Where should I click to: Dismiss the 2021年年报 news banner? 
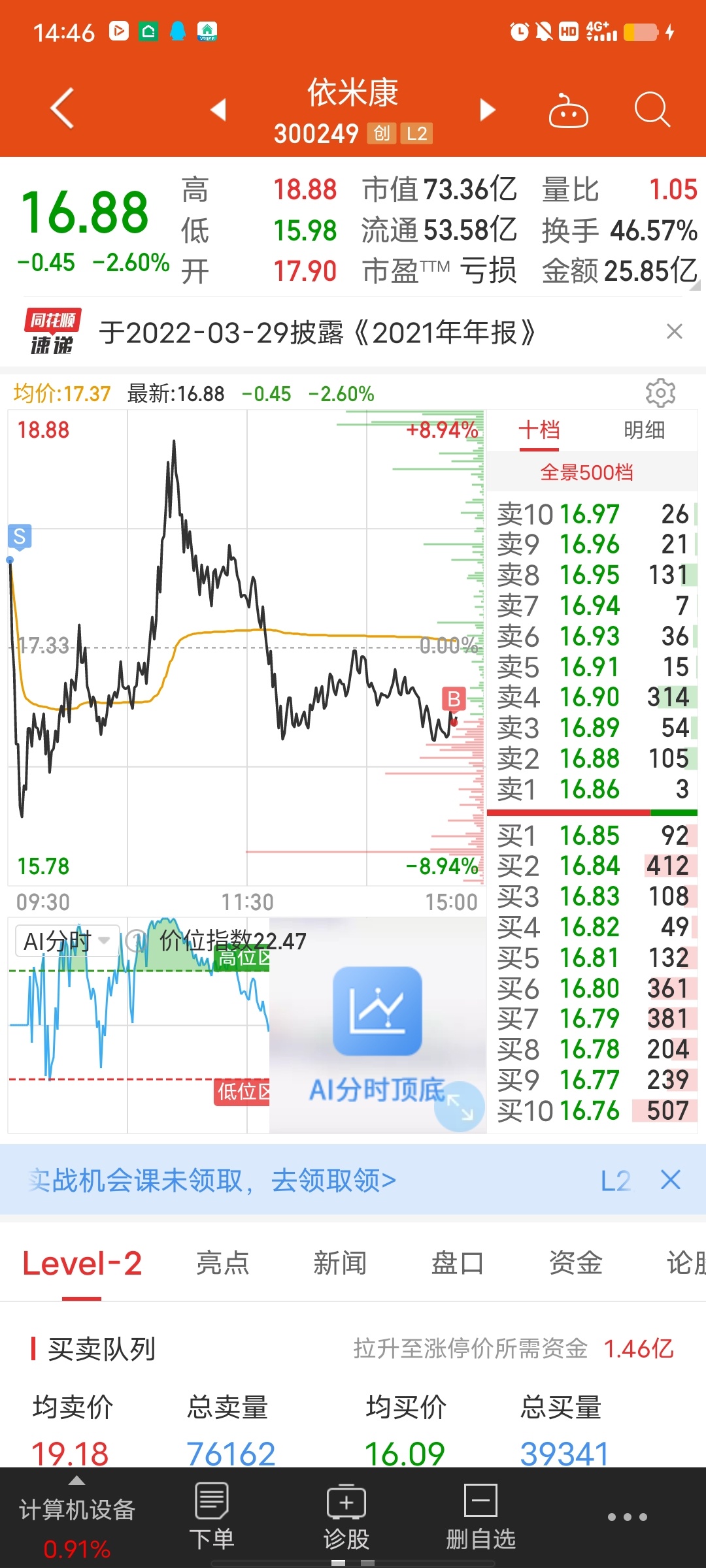pyautogui.click(x=675, y=331)
